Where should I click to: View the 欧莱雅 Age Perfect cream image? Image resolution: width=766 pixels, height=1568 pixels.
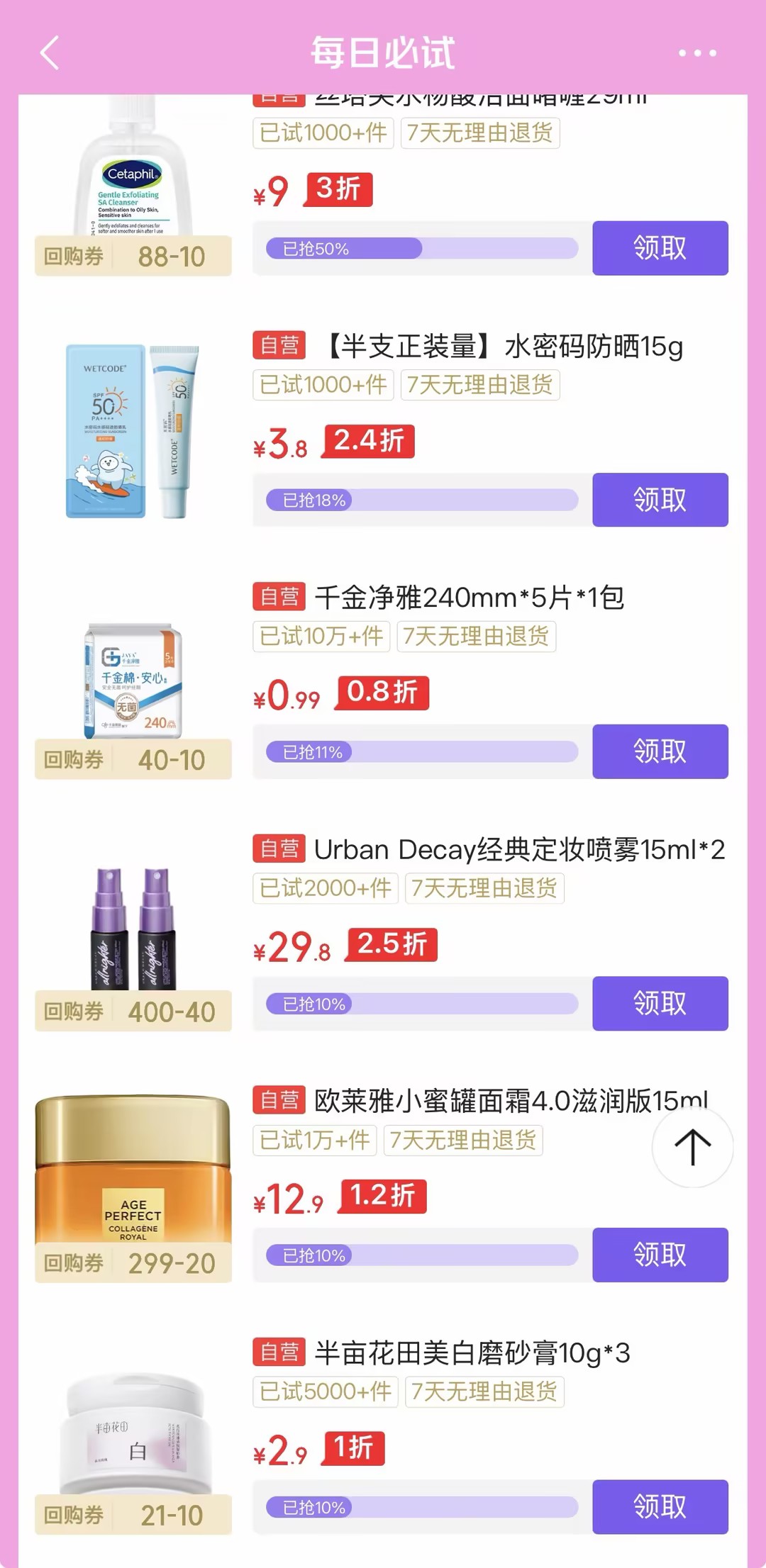(x=133, y=1170)
